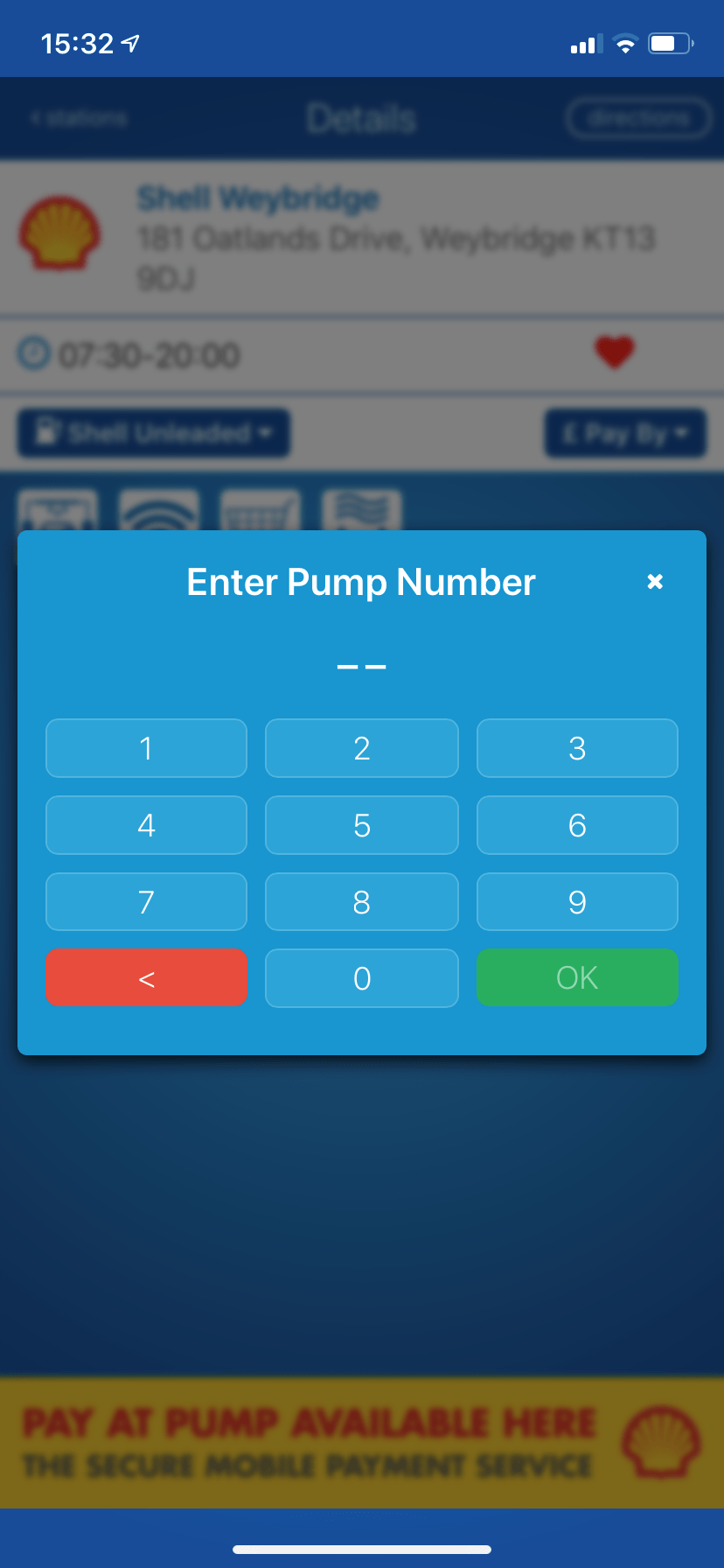Open the fuel type selector chevron
The width and height of the screenshot is (724, 1568).
tap(265, 432)
